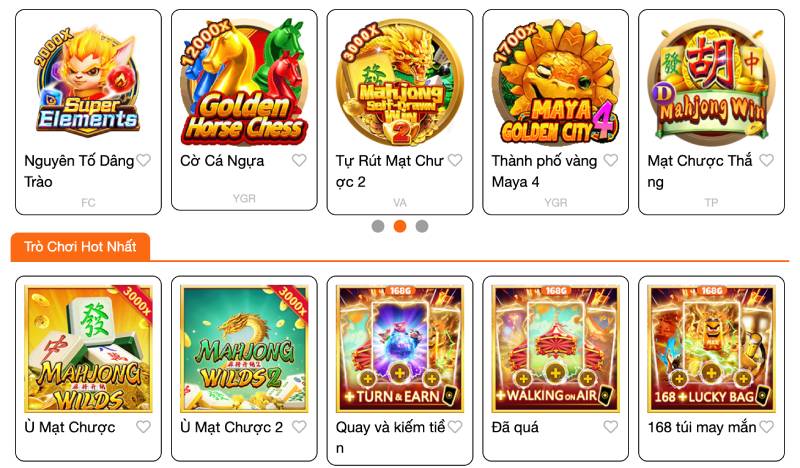Like the Thành phố vàng Maya 4 game
800x468 pixels.
[x=611, y=160]
